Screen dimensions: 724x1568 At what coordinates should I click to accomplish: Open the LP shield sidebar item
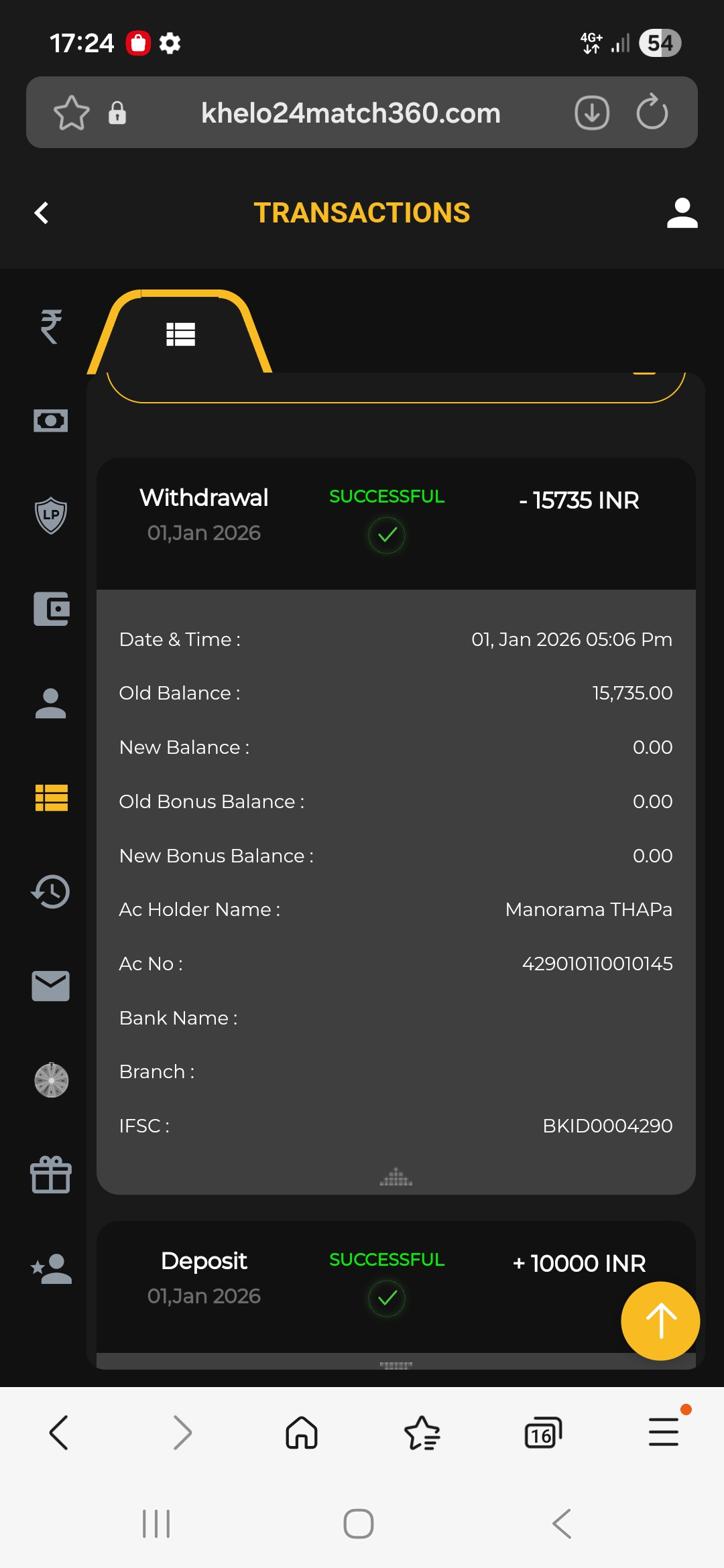click(51, 515)
